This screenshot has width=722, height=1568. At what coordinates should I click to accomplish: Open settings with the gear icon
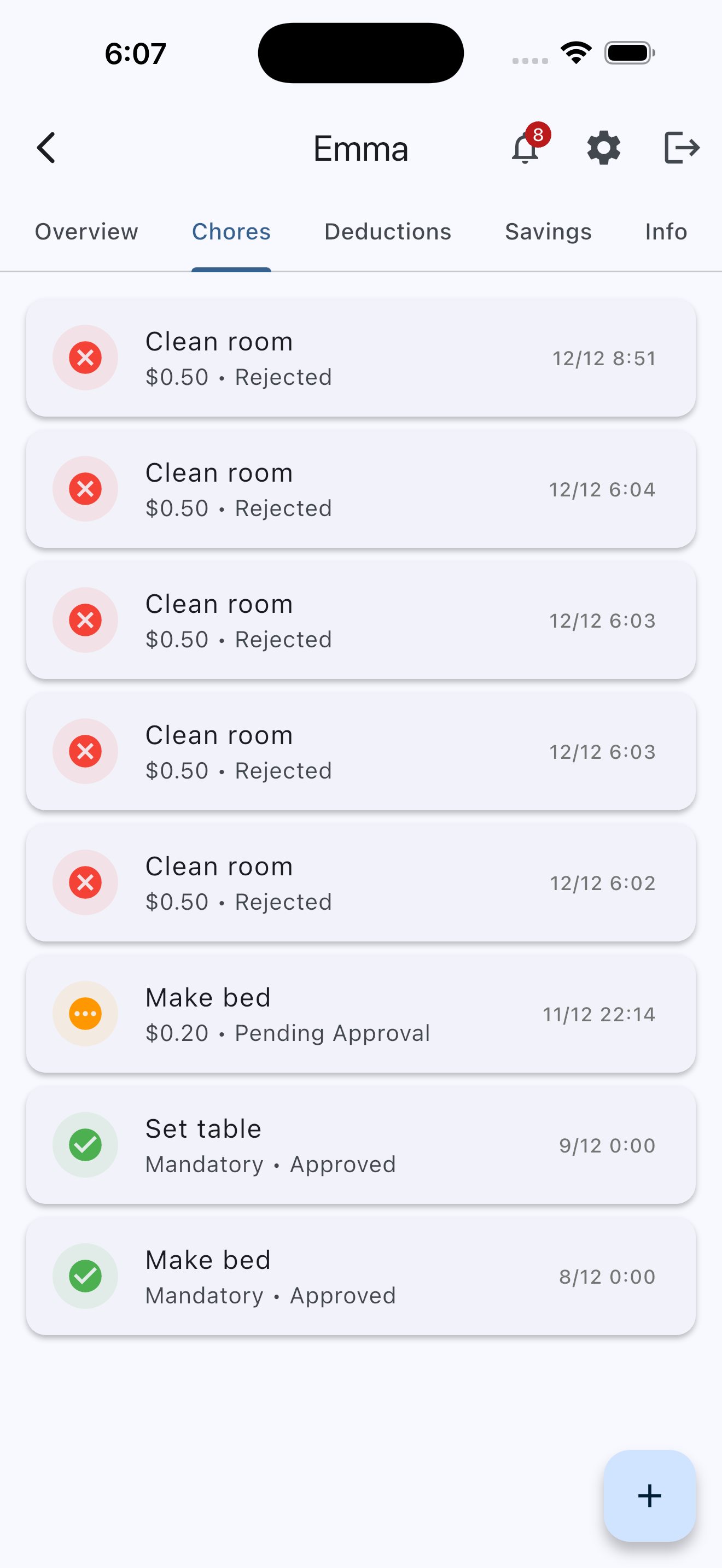[x=603, y=147]
